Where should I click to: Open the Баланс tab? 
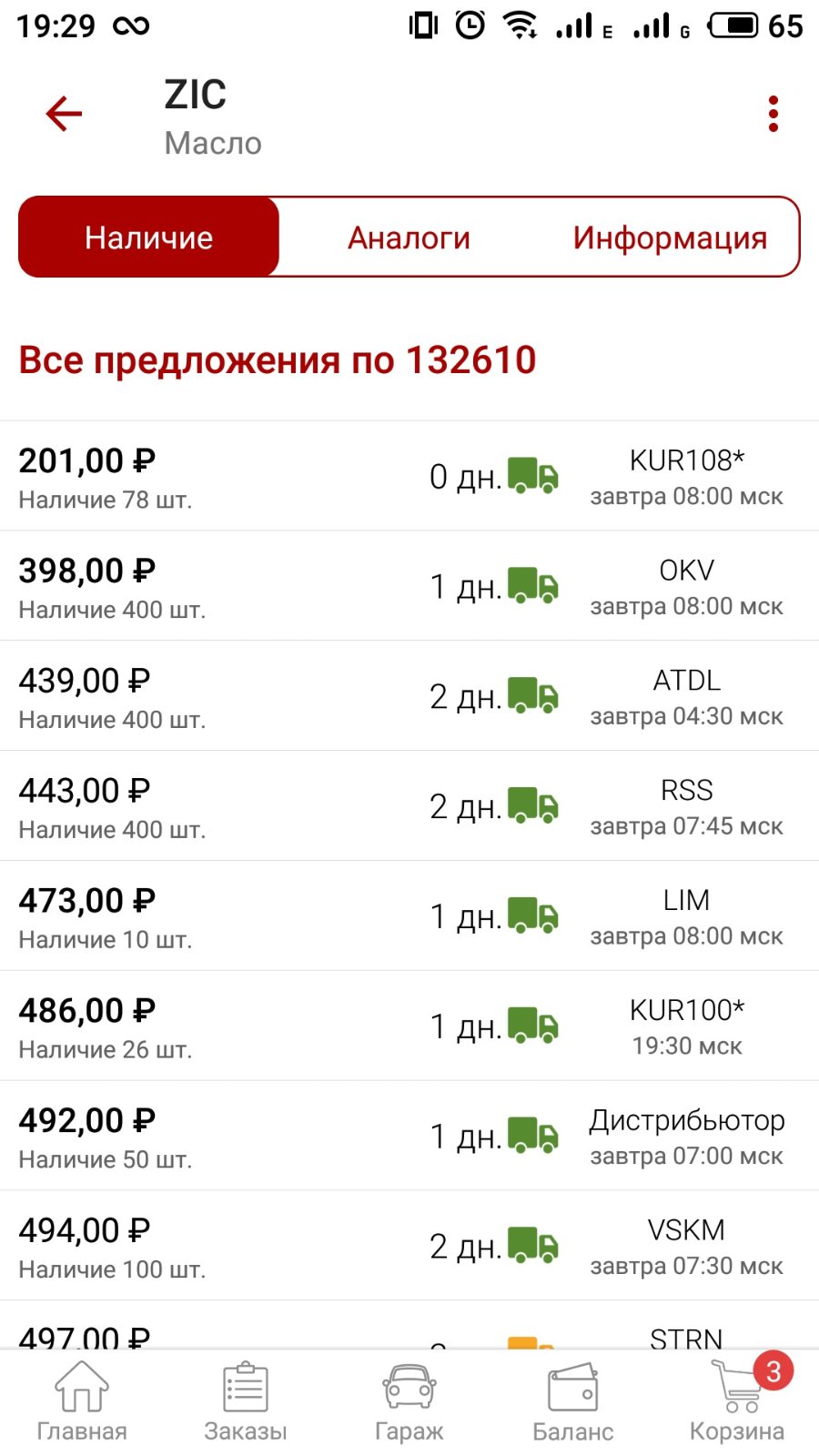(573, 1402)
